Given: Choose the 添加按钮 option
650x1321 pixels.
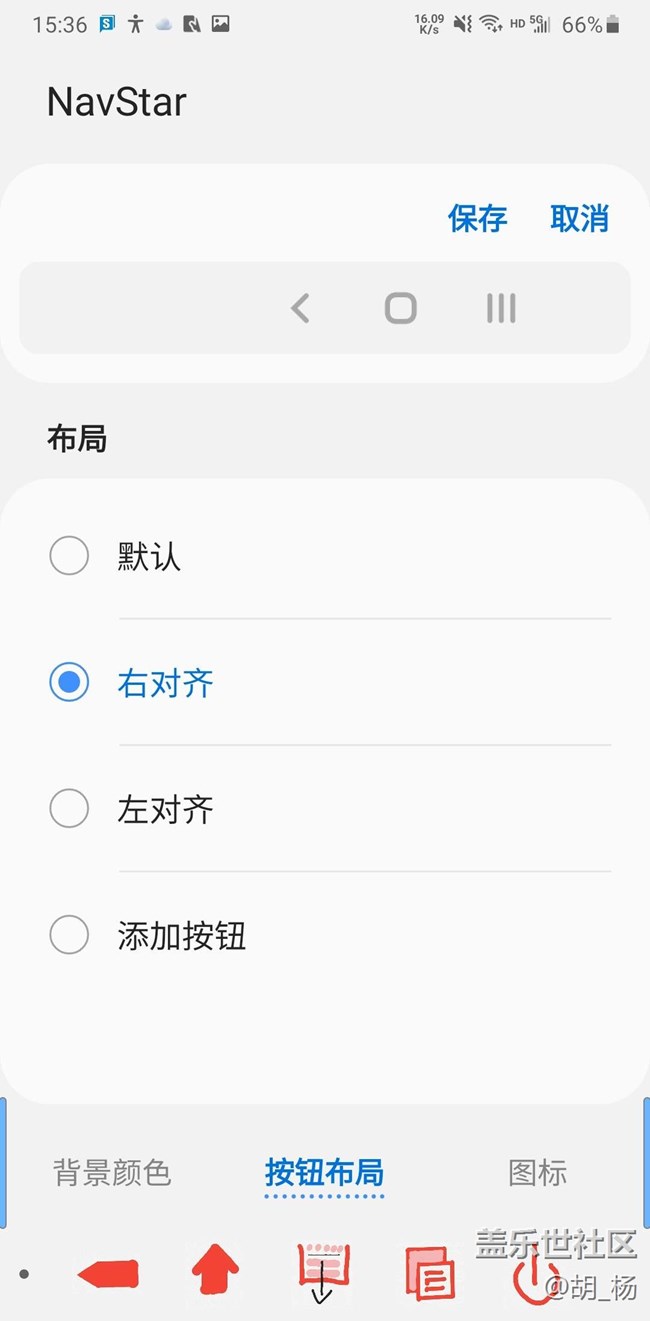Looking at the screenshot, I should [325, 936].
